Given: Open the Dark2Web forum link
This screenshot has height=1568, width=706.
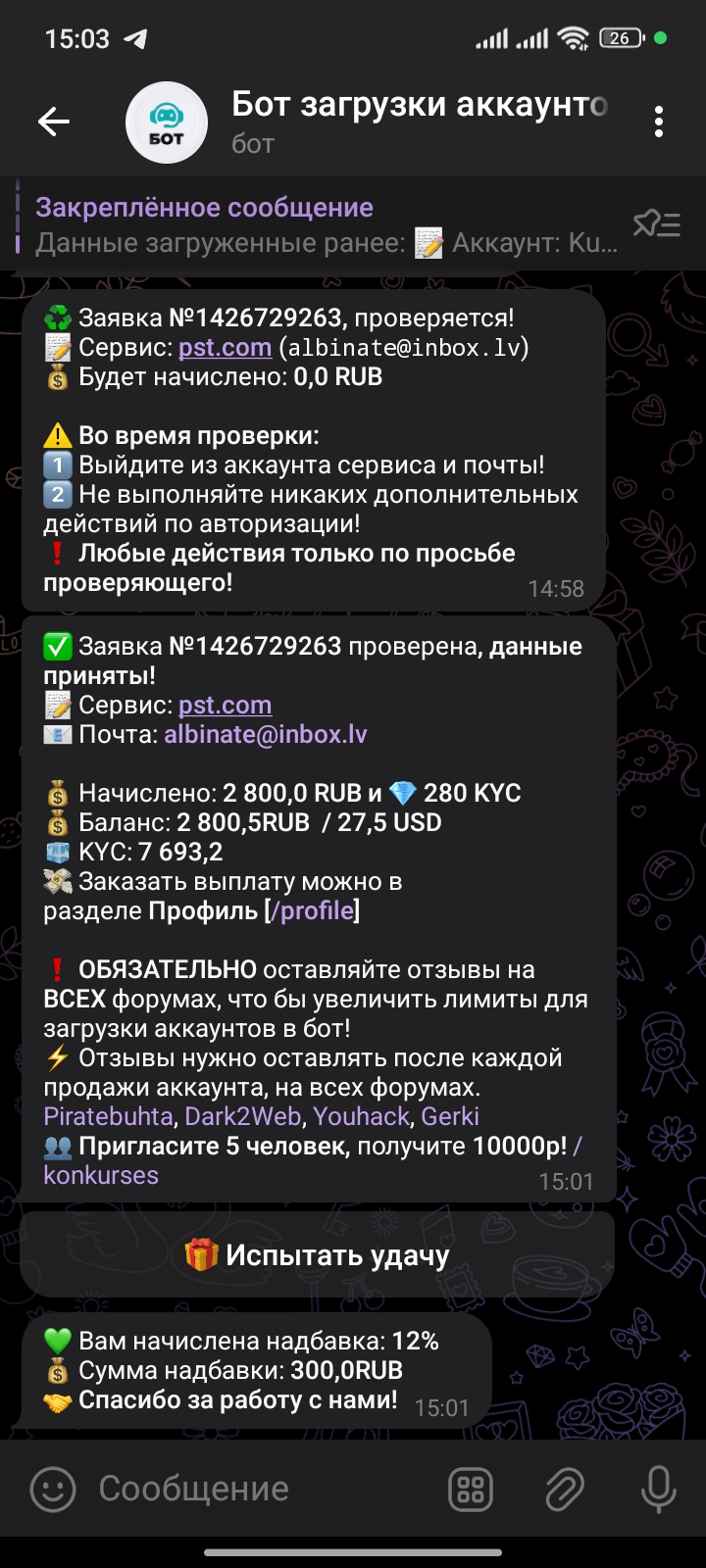Looking at the screenshot, I should [242, 1116].
